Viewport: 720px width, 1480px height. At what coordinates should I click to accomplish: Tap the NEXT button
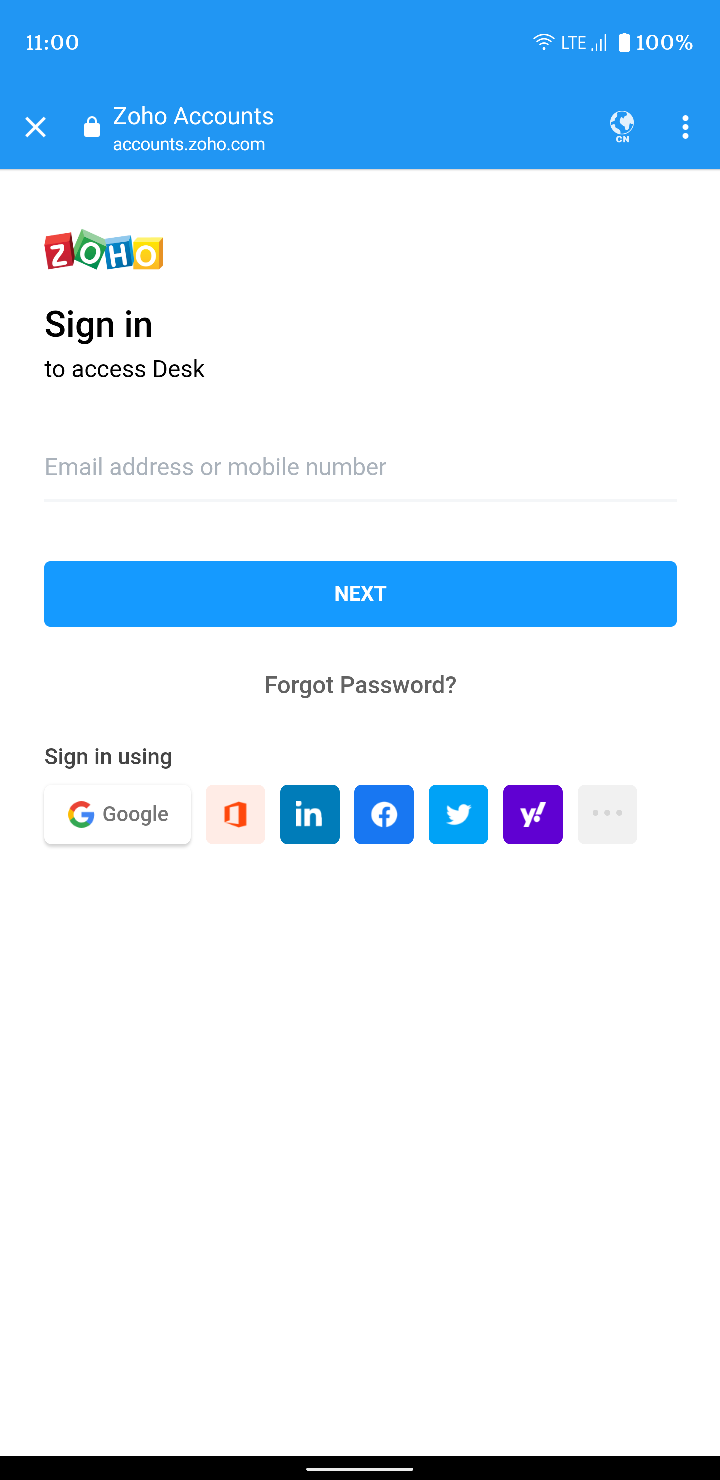pyautogui.click(x=360, y=594)
